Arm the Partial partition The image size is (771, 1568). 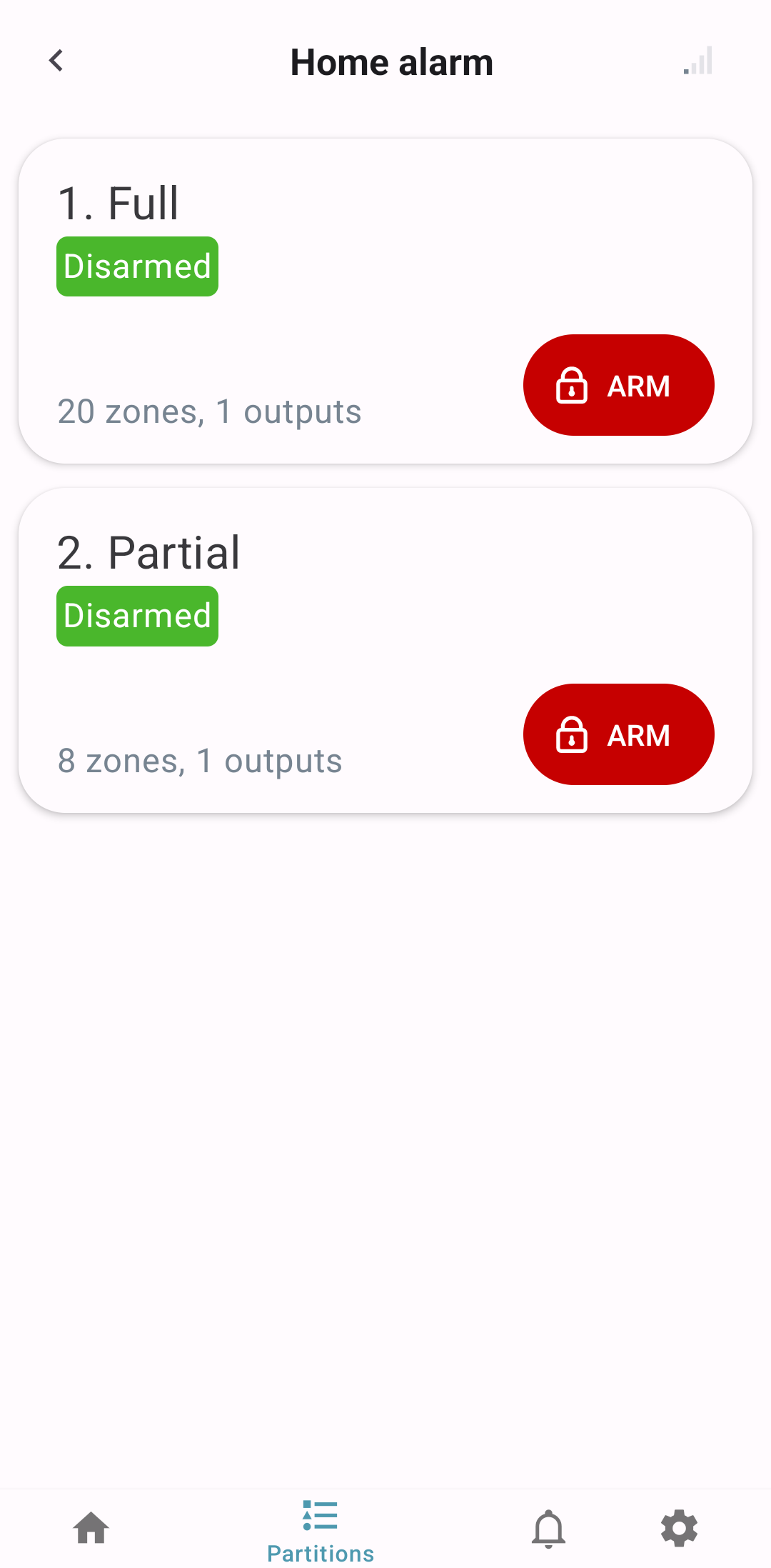click(618, 734)
